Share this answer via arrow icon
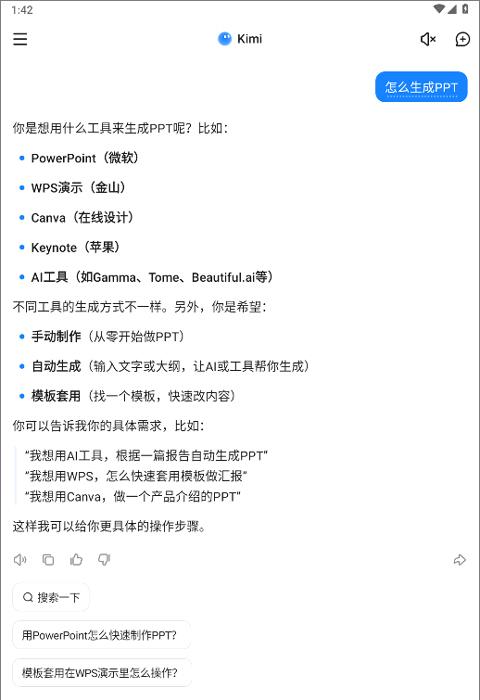This screenshot has width=480, height=700. [x=459, y=560]
